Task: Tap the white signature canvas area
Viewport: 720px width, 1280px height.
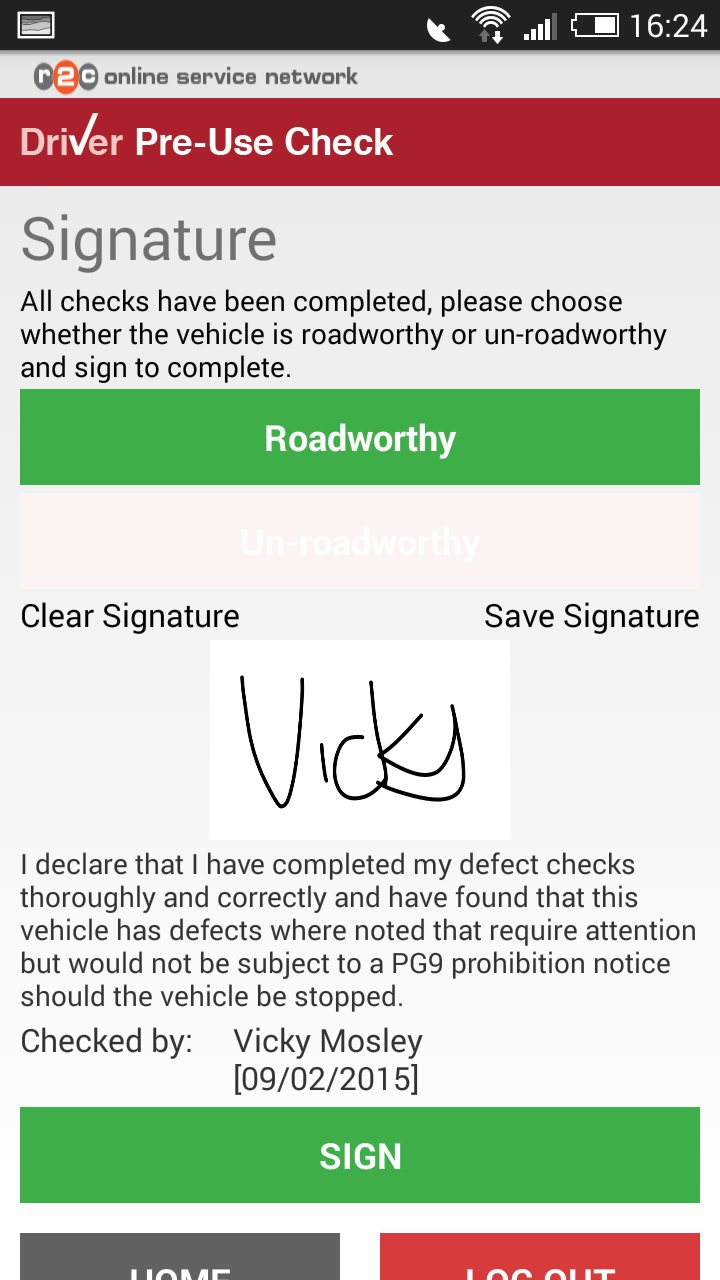Action: coord(360,738)
